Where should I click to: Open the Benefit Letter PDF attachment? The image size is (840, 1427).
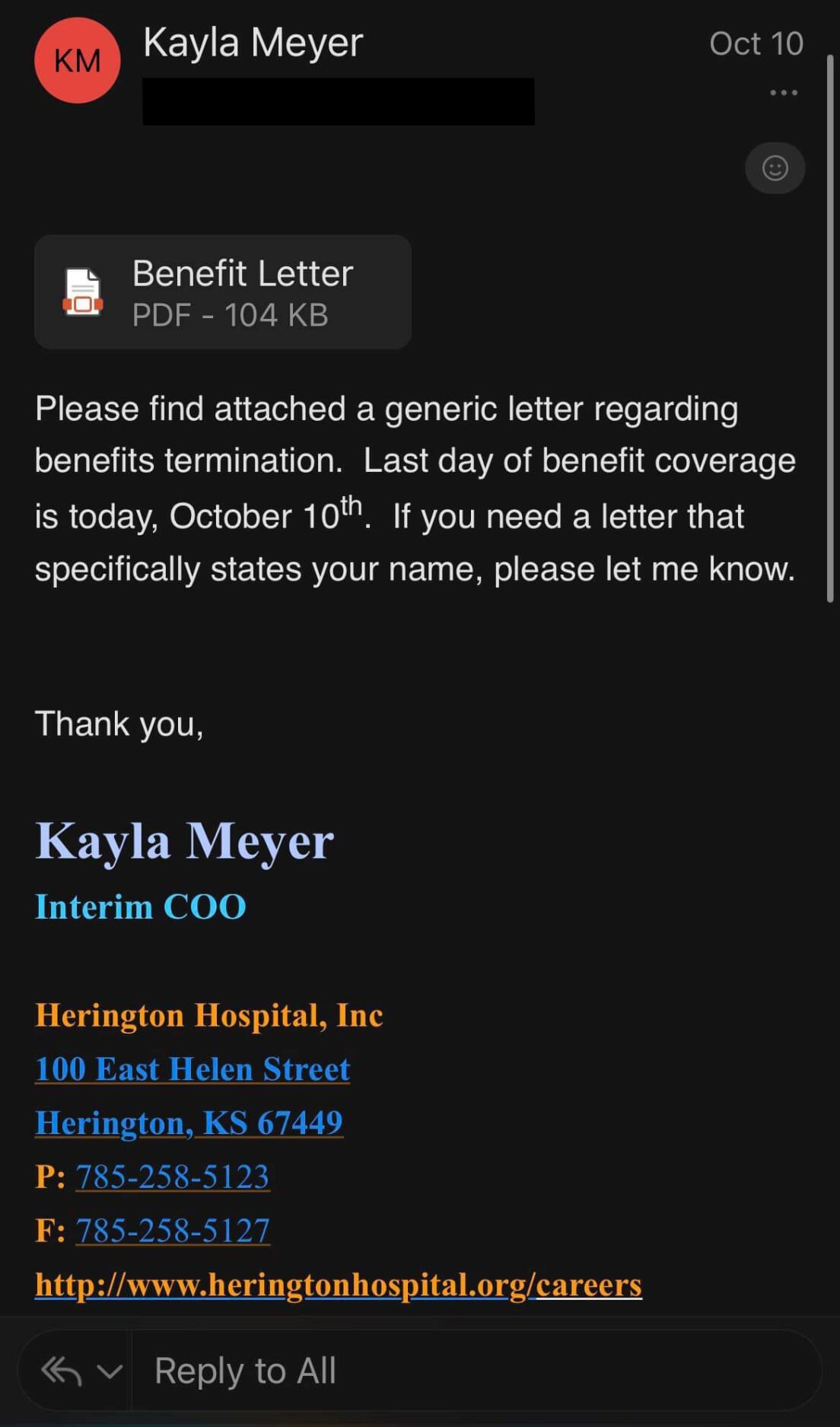(x=223, y=292)
